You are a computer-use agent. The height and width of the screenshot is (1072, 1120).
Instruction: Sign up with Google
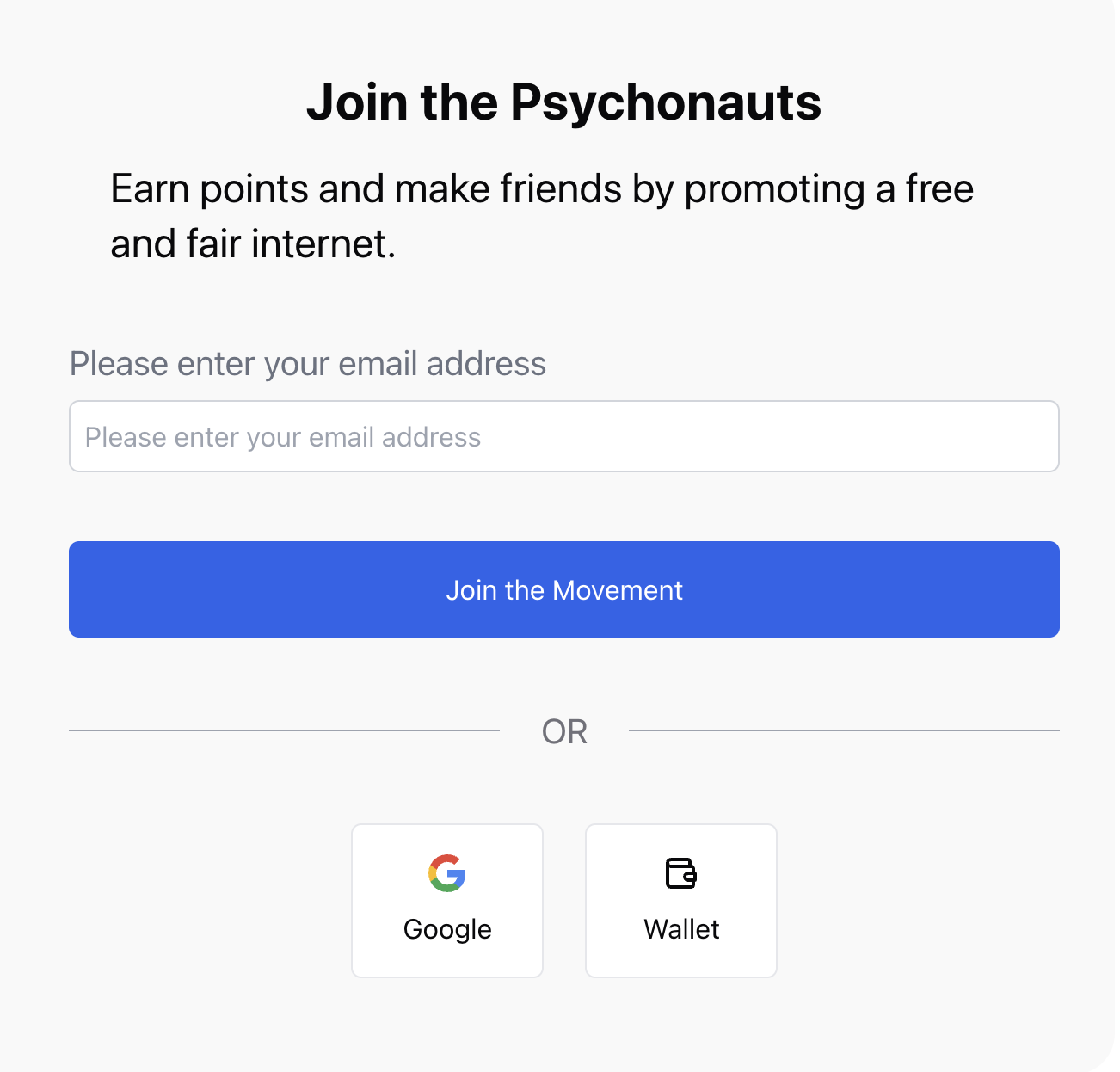pos(447,900)
